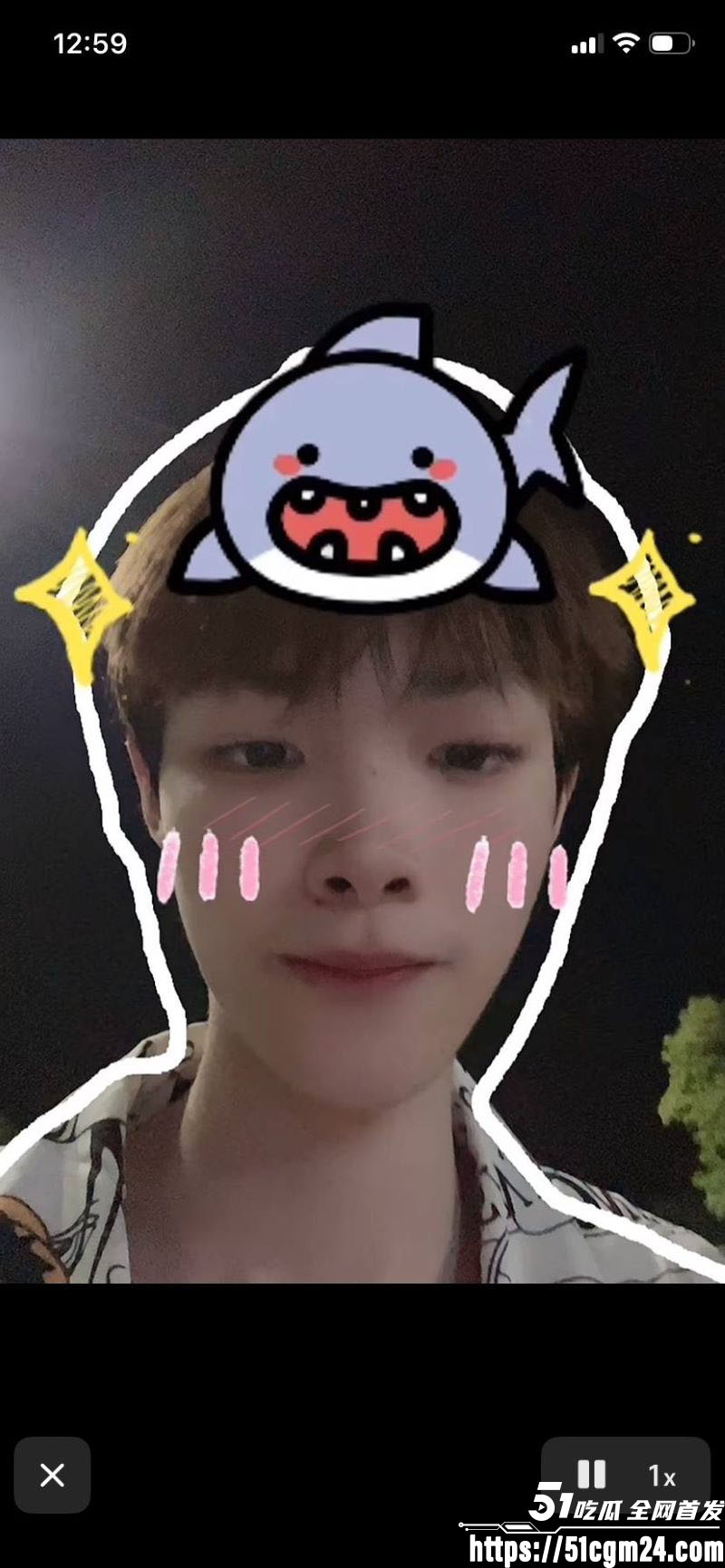
Task: Change the 1x playback speed
Action: [x=662, y=1477]
